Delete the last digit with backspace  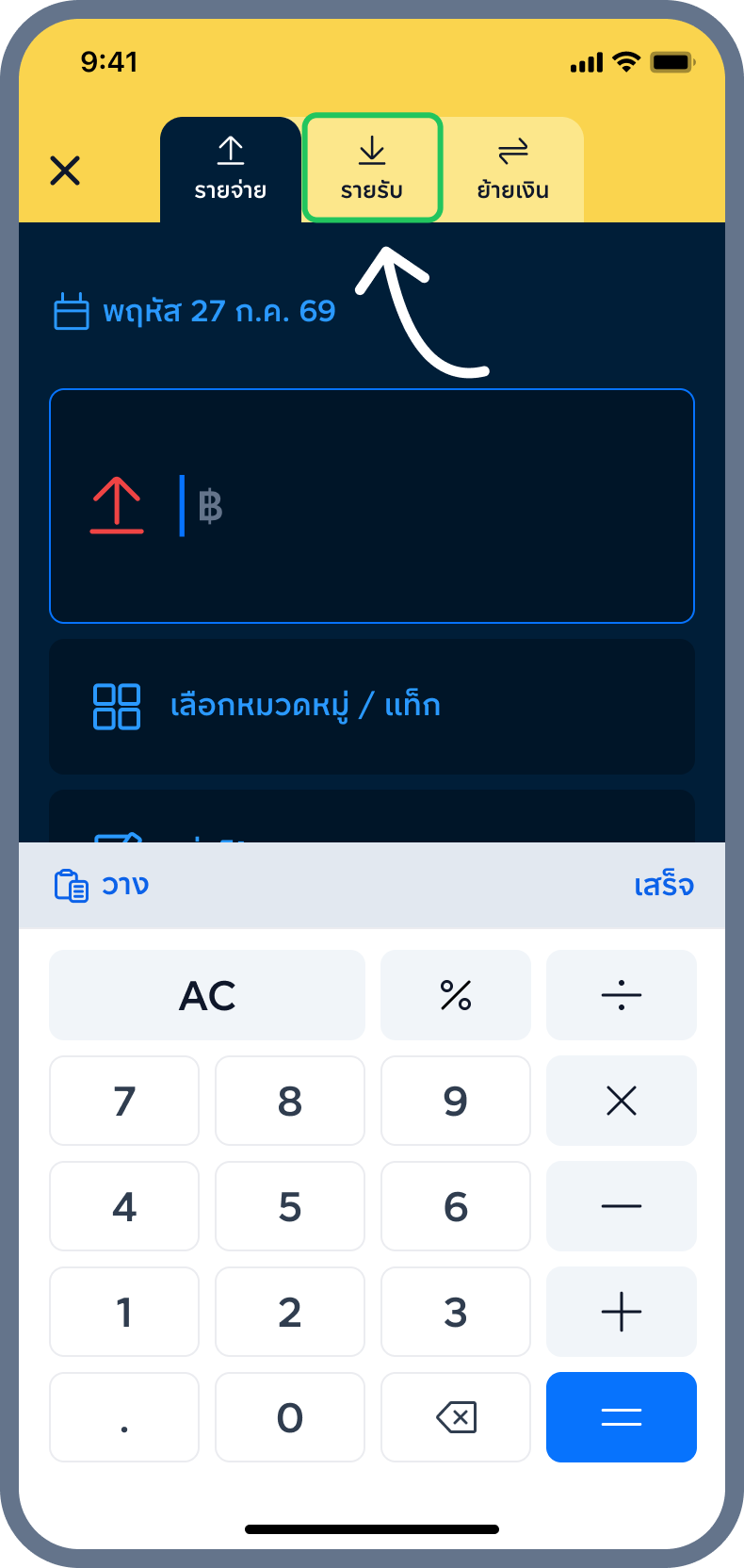click(x=456, y=1417)
